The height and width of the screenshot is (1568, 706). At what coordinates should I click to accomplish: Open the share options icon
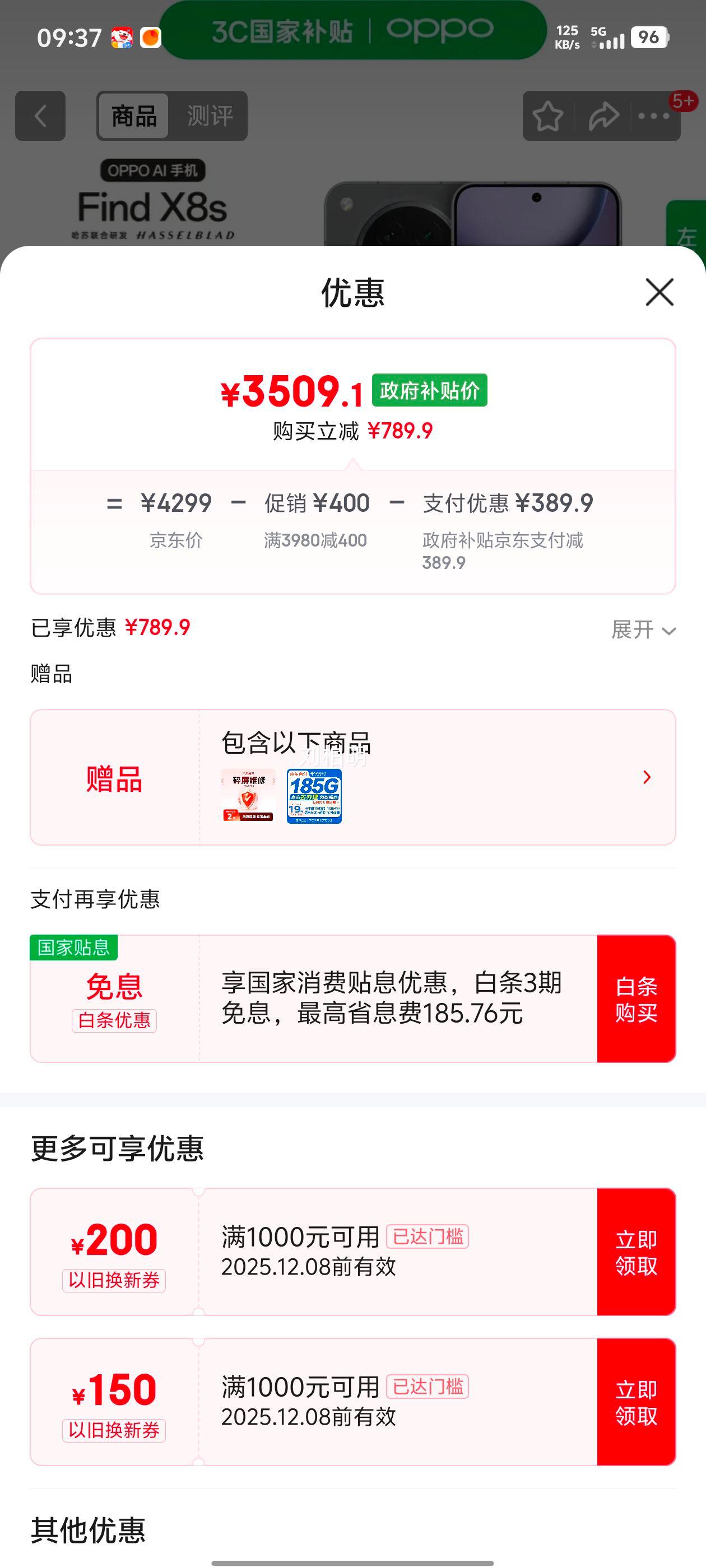point(602,116)
